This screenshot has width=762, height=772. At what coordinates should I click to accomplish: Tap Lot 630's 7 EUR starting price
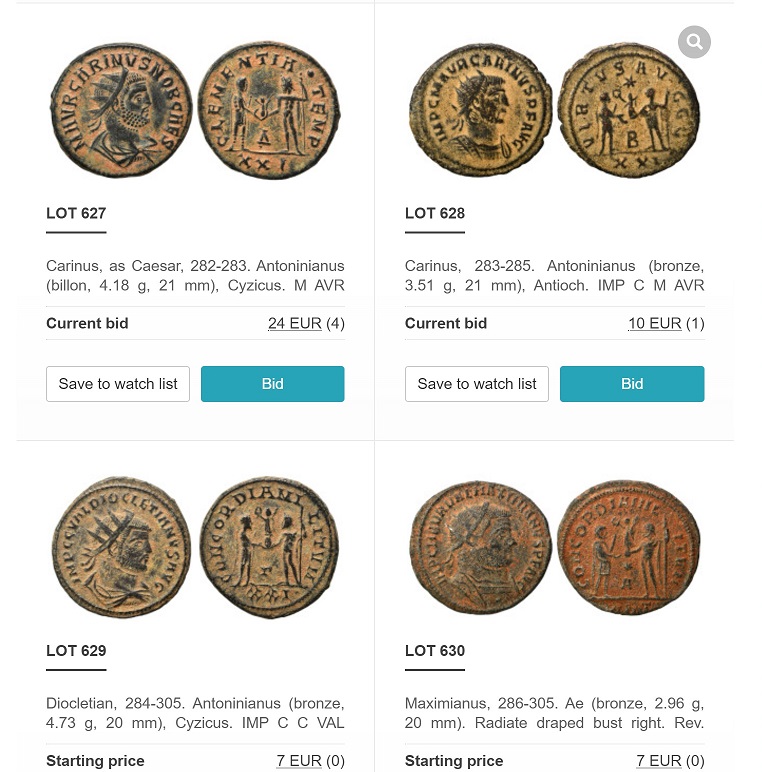659,761
